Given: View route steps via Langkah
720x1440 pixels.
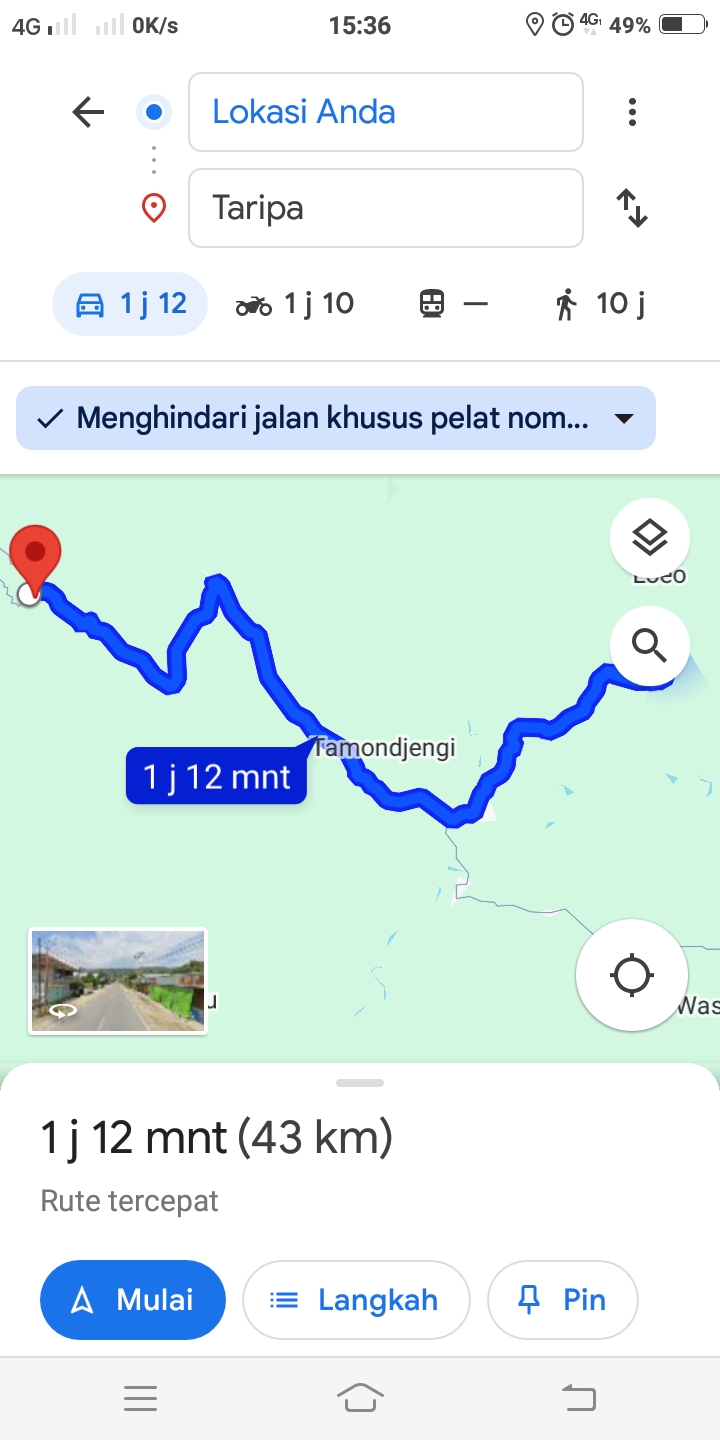Looking at the screenshot, I should 356,1300.
